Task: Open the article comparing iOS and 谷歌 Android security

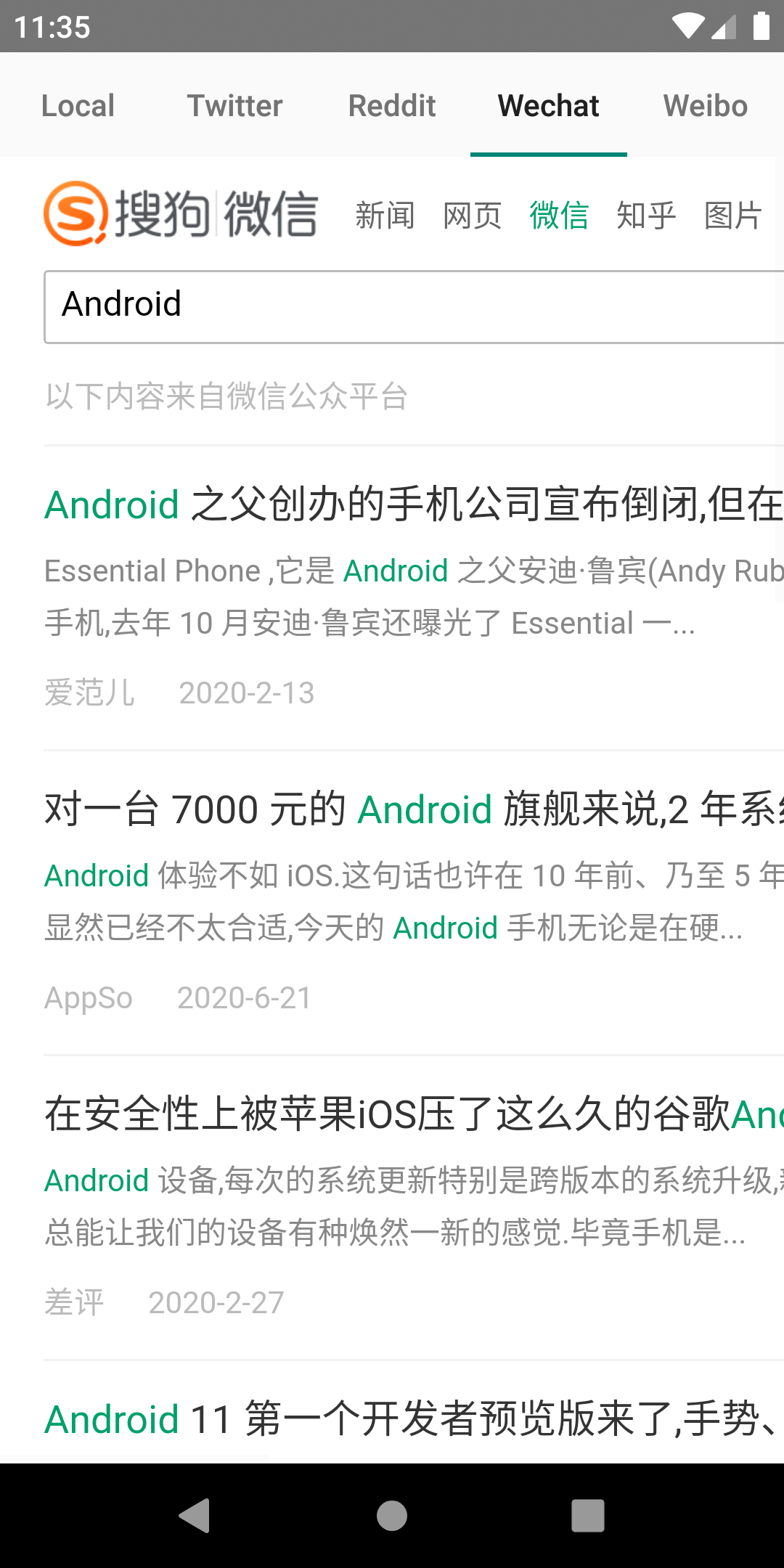Action: click(414, 1114)
